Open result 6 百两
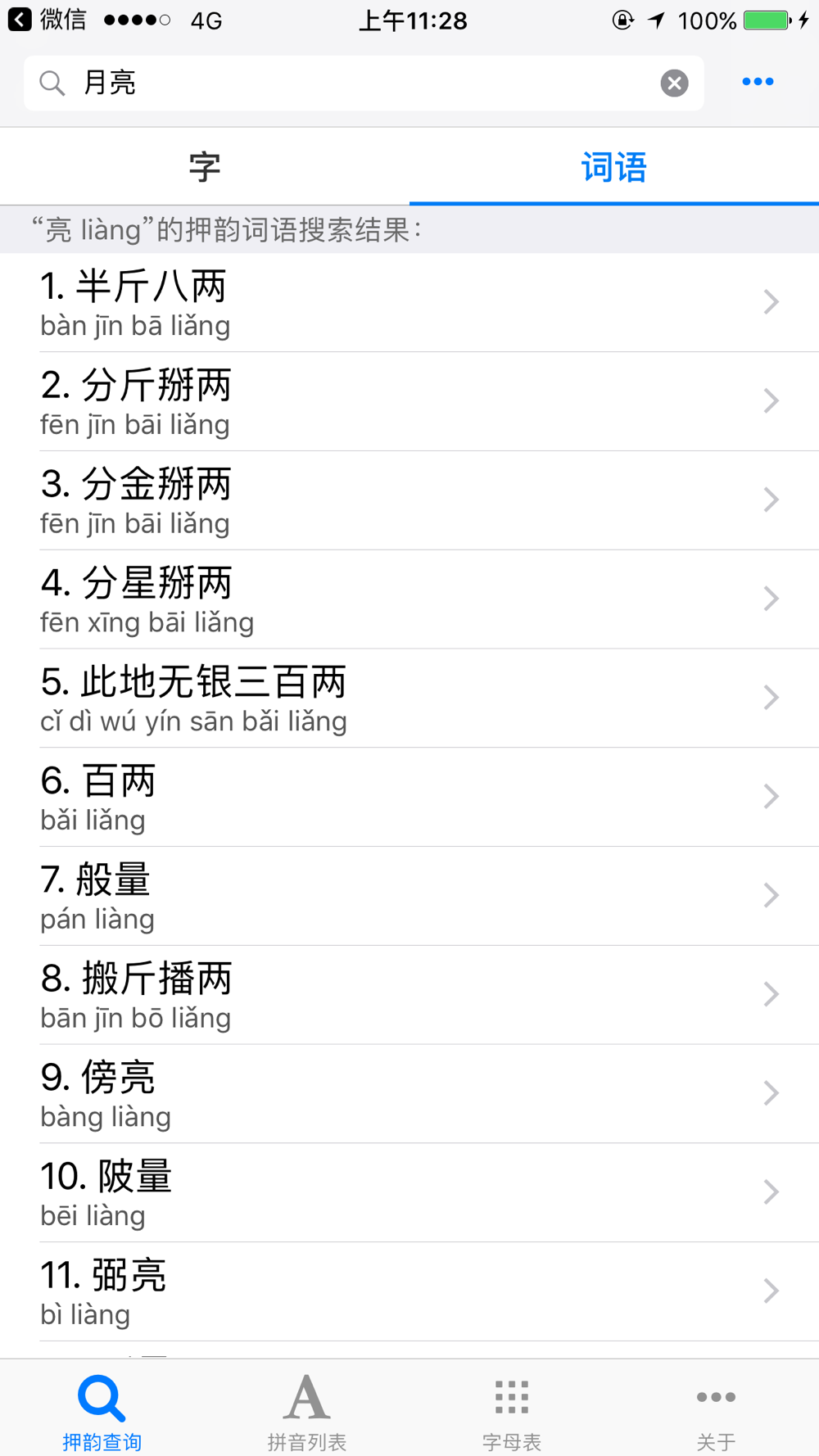Viewport: 819px width, 1456px height. [409, 797]
